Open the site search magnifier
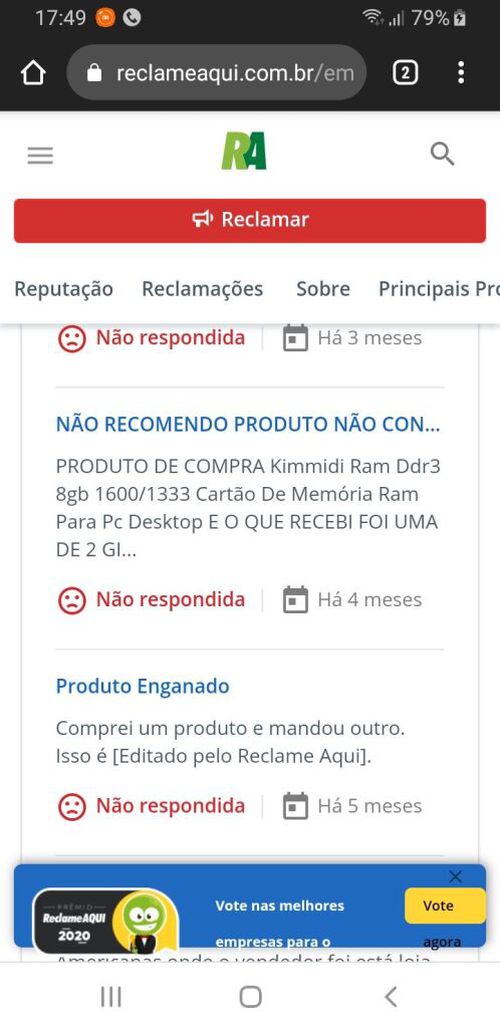The width and height of the screenshot is (500, 1028). [442, 155]
